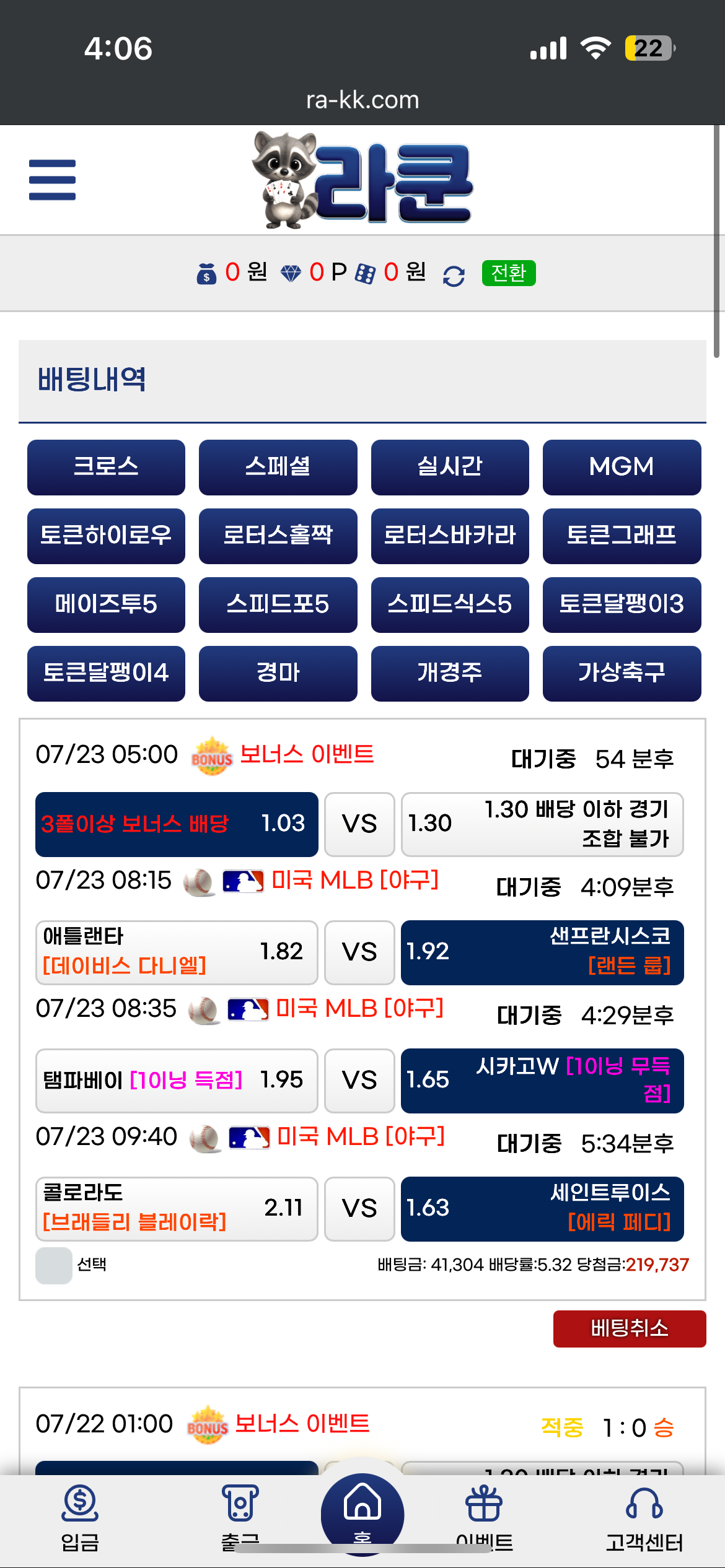Select the 가상축구 category
This screenshot has height=1568, width=725.
pyautogui.click(x=622, y=673)
